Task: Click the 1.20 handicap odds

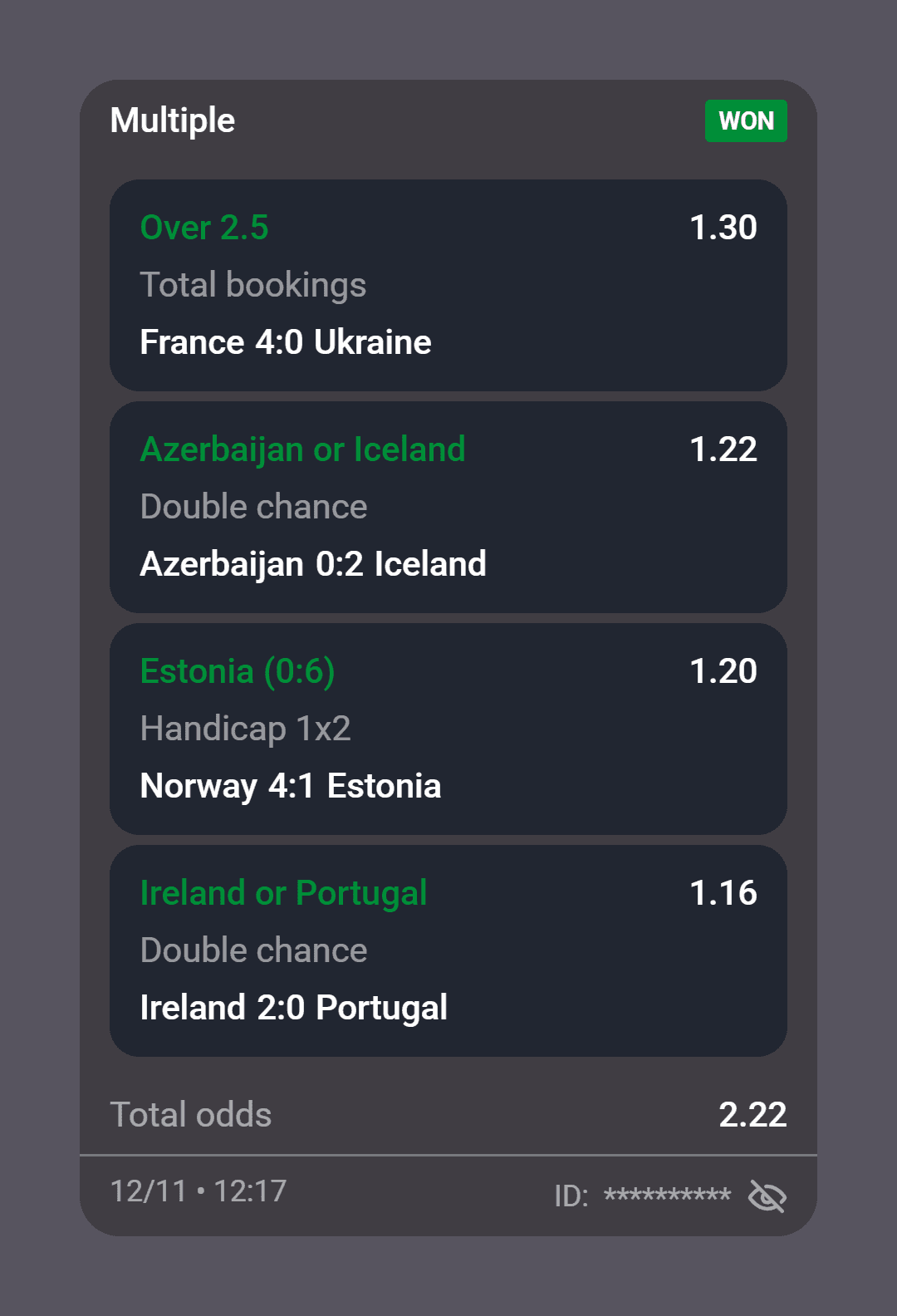Action: [x=723, y=671]
